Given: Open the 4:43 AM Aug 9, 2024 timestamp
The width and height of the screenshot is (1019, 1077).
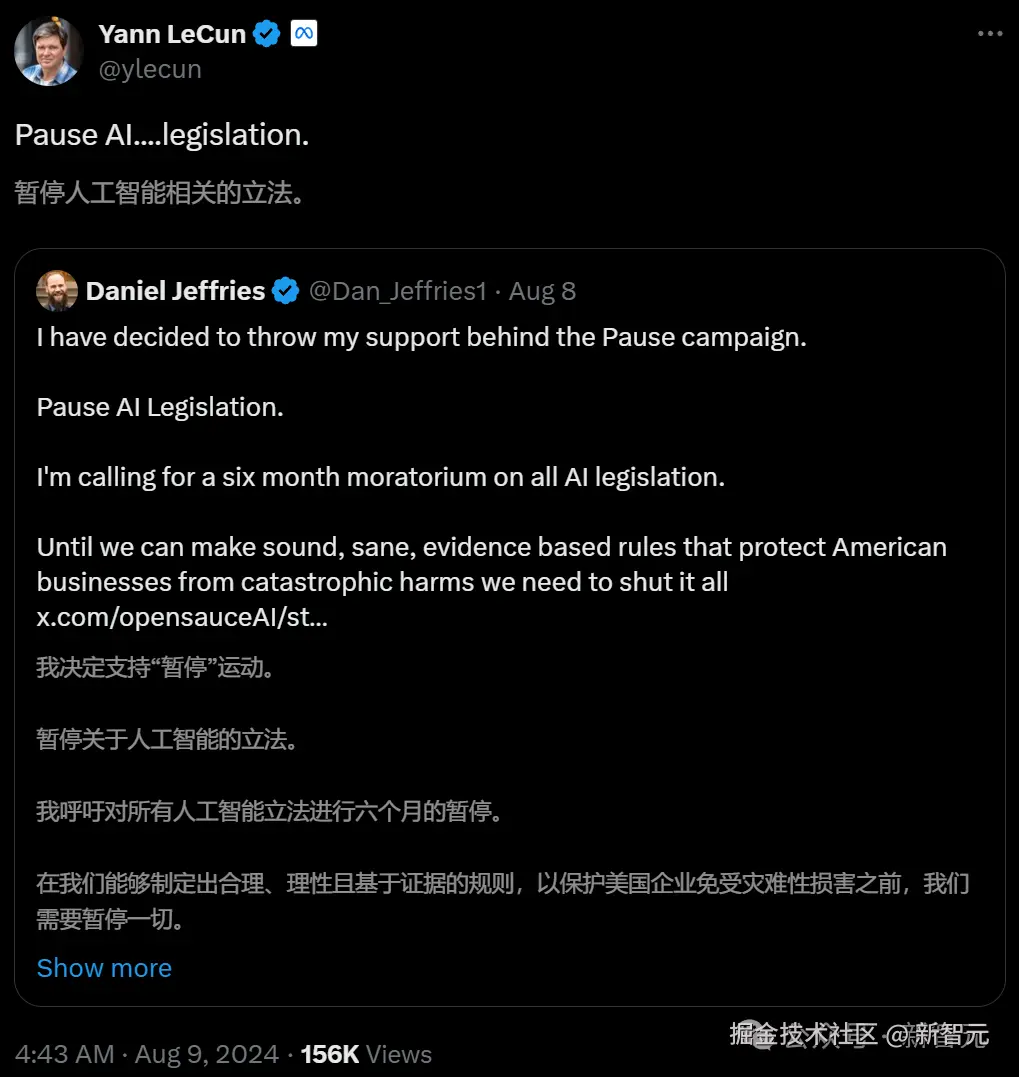Looking at the screenshot, I should [146, 1054].
